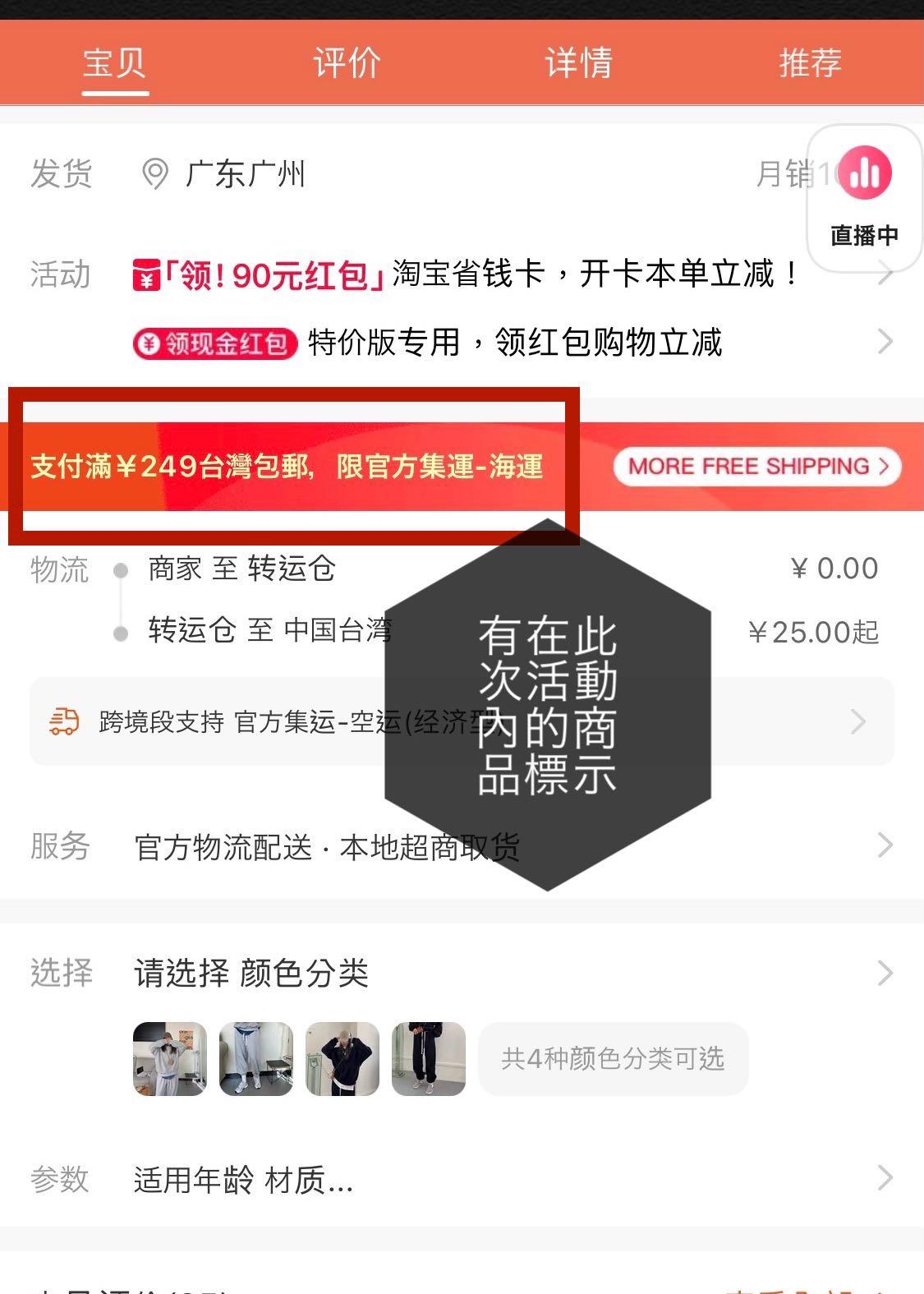Open the 参数 适用年龄 材质 details
This screenshot has width=924, height=1294.
(462, 1180)
